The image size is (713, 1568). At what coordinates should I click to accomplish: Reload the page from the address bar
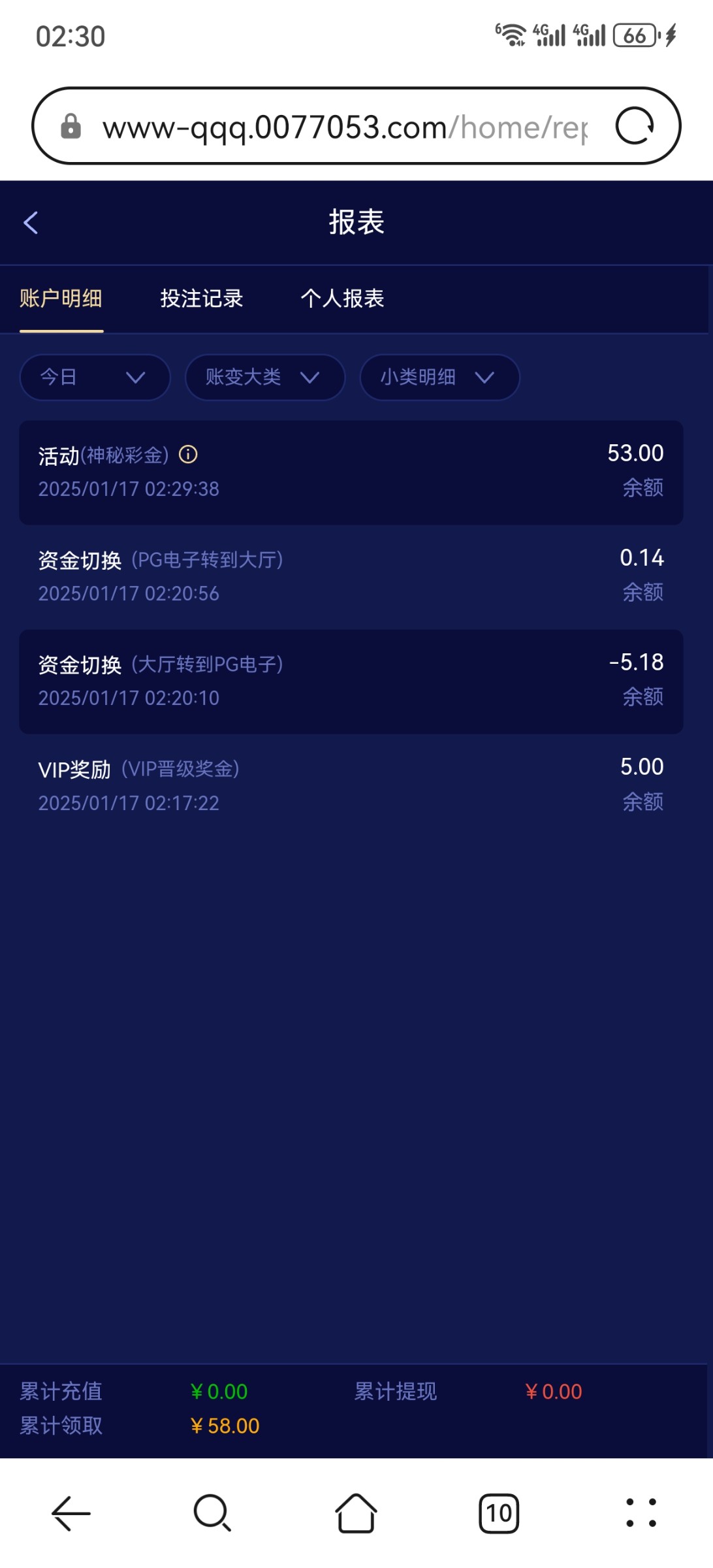click(634, 126)
